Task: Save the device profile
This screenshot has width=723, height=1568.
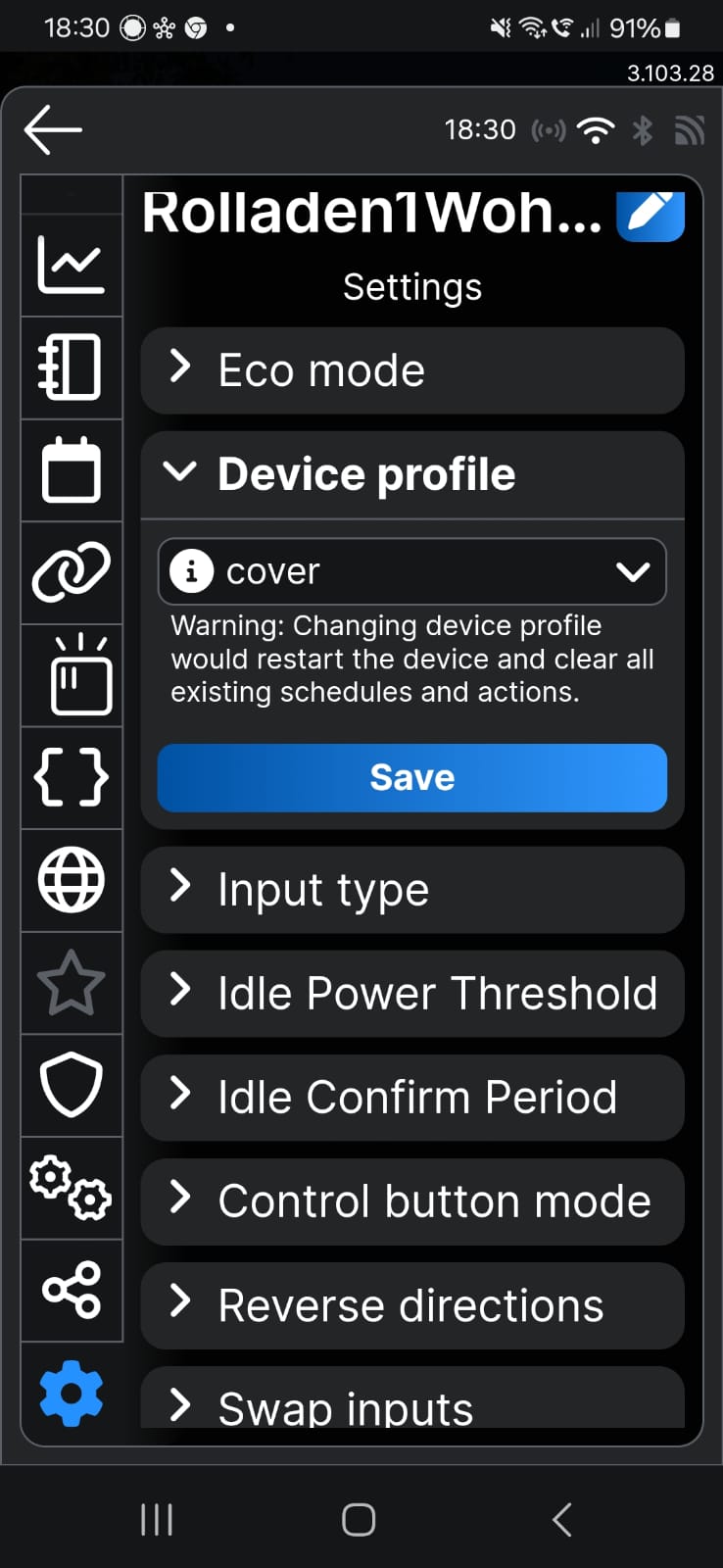Action: [x=411, y=777]
